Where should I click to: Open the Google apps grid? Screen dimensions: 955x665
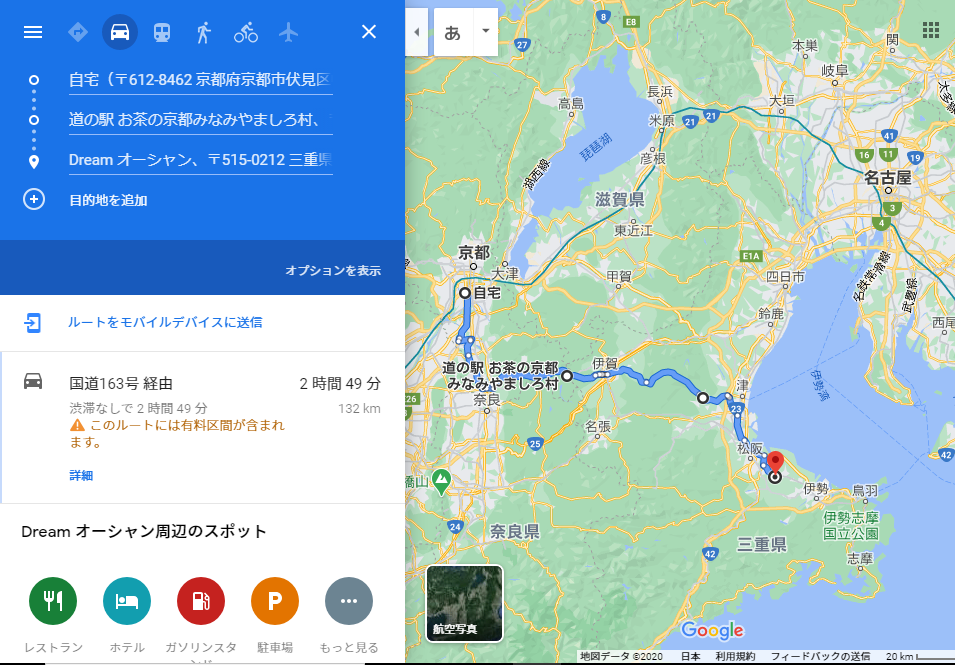(930, 30)
